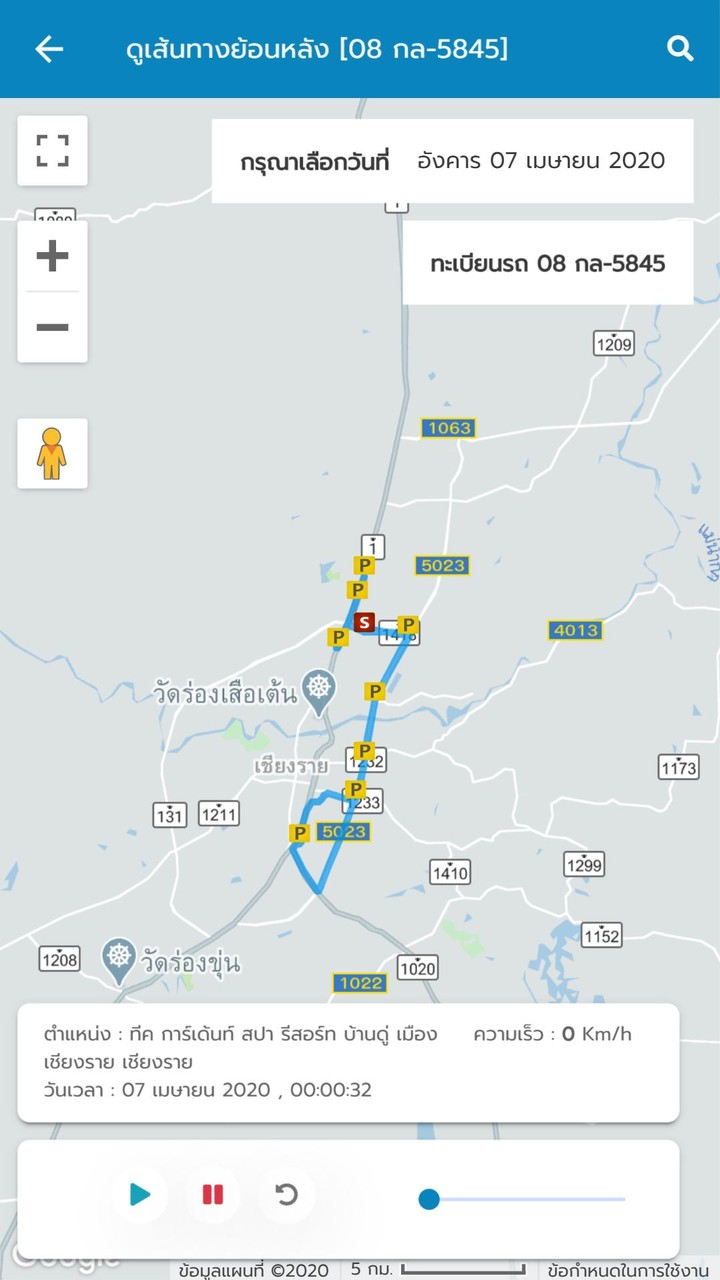Image resolution: width=720 pixels, height=1280 pixels.
Task: Restart playback with the replay button
Action: tap(287, 1194)
